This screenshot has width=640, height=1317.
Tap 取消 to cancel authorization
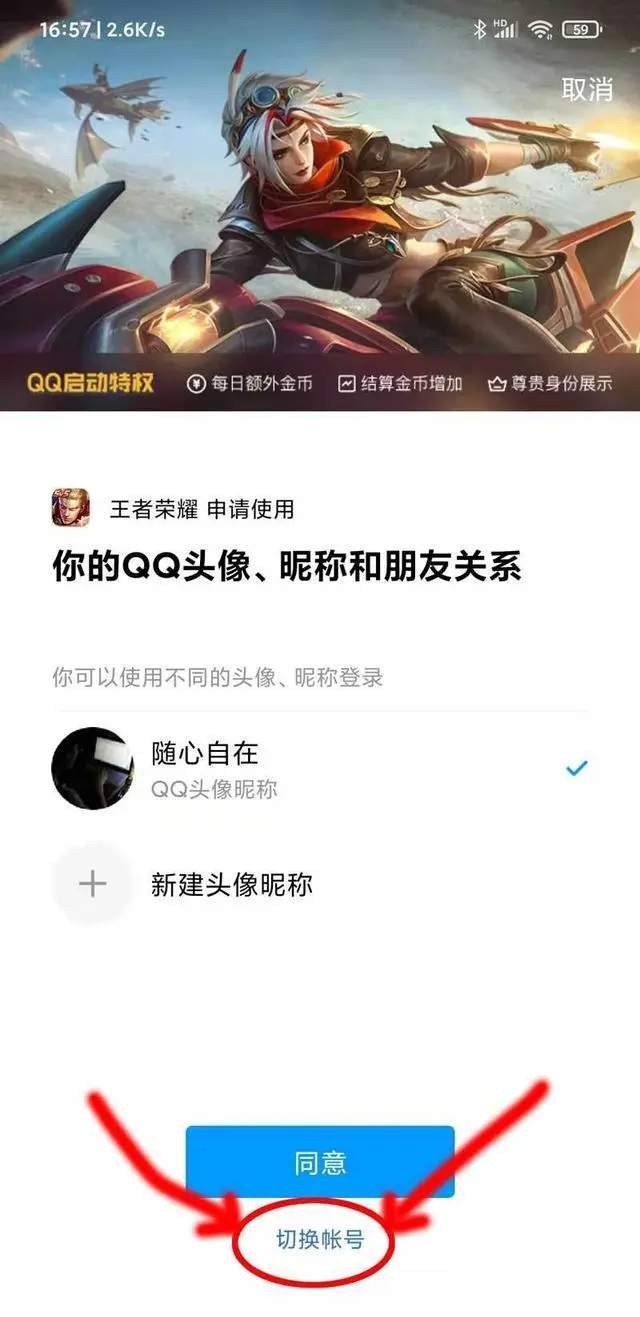(x=586, y=89)
